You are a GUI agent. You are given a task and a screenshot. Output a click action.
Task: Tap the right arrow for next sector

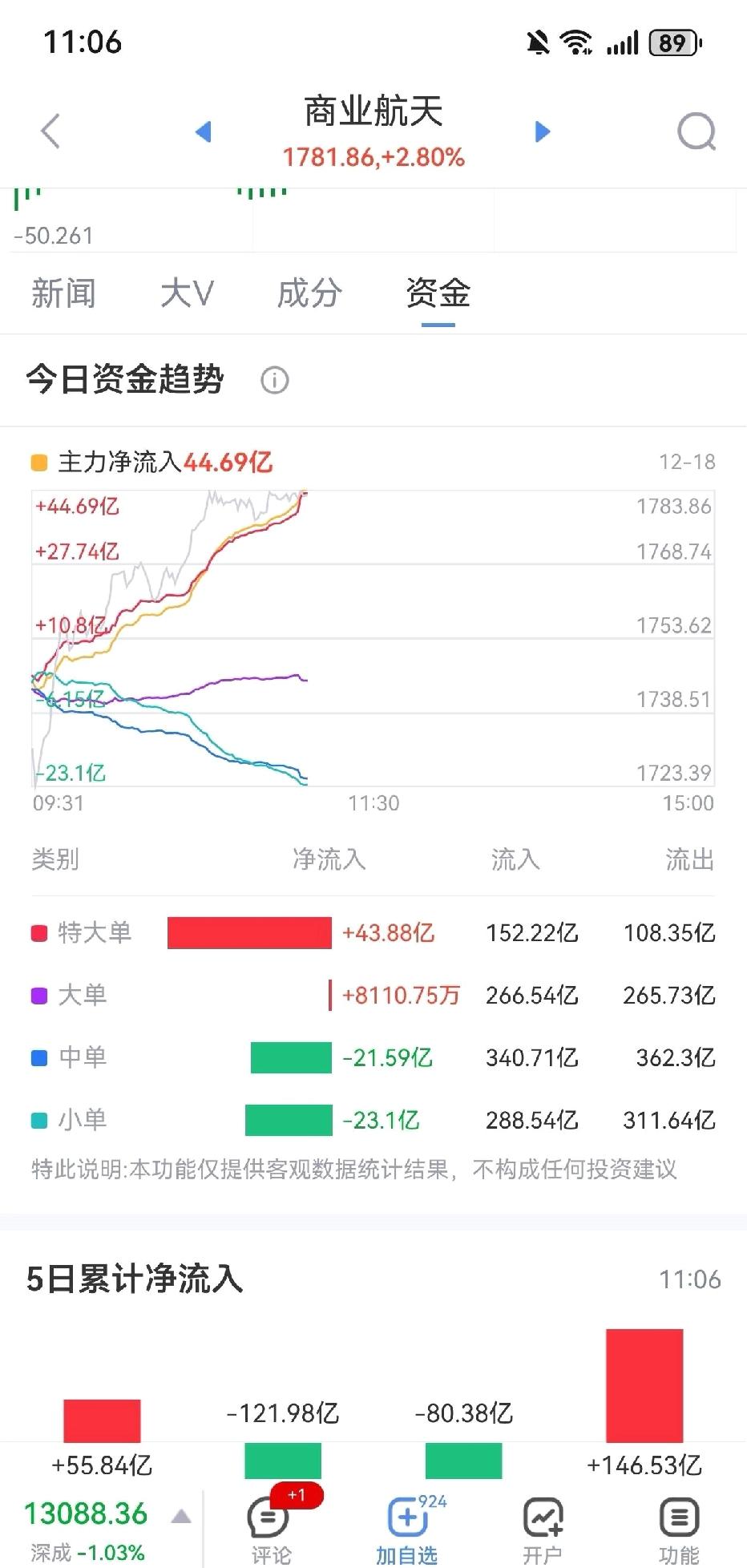coord(542,131)
